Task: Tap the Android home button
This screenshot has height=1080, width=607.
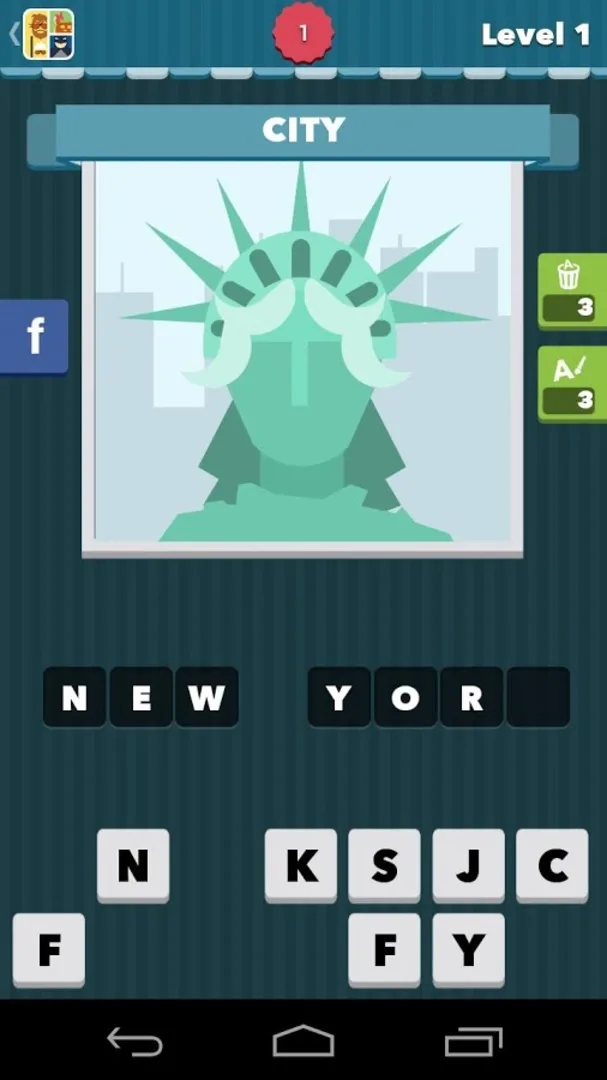Action: [303, 1041]
